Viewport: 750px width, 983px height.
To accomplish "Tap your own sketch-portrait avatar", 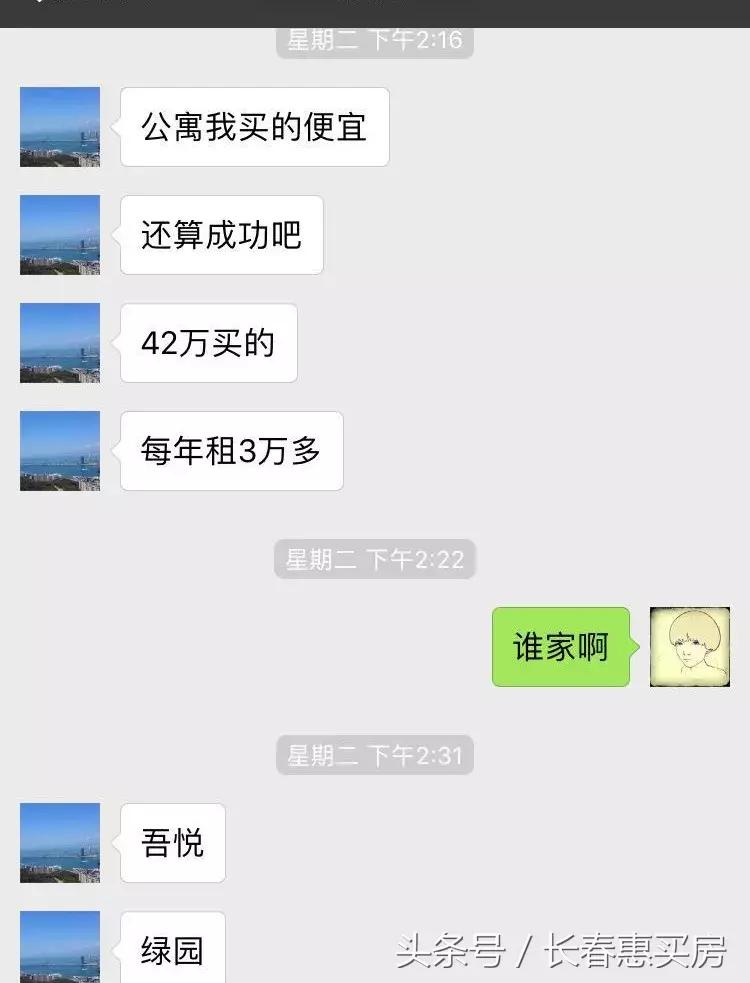I will tap(689, 647).
